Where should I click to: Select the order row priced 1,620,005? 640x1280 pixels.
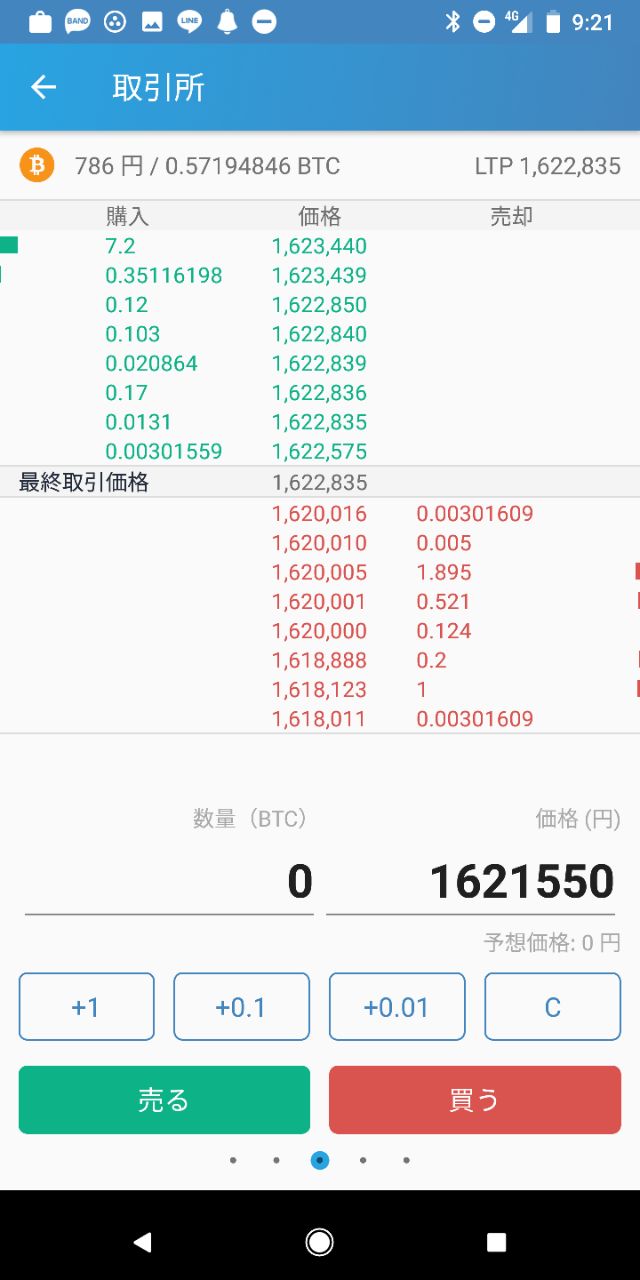320,572
